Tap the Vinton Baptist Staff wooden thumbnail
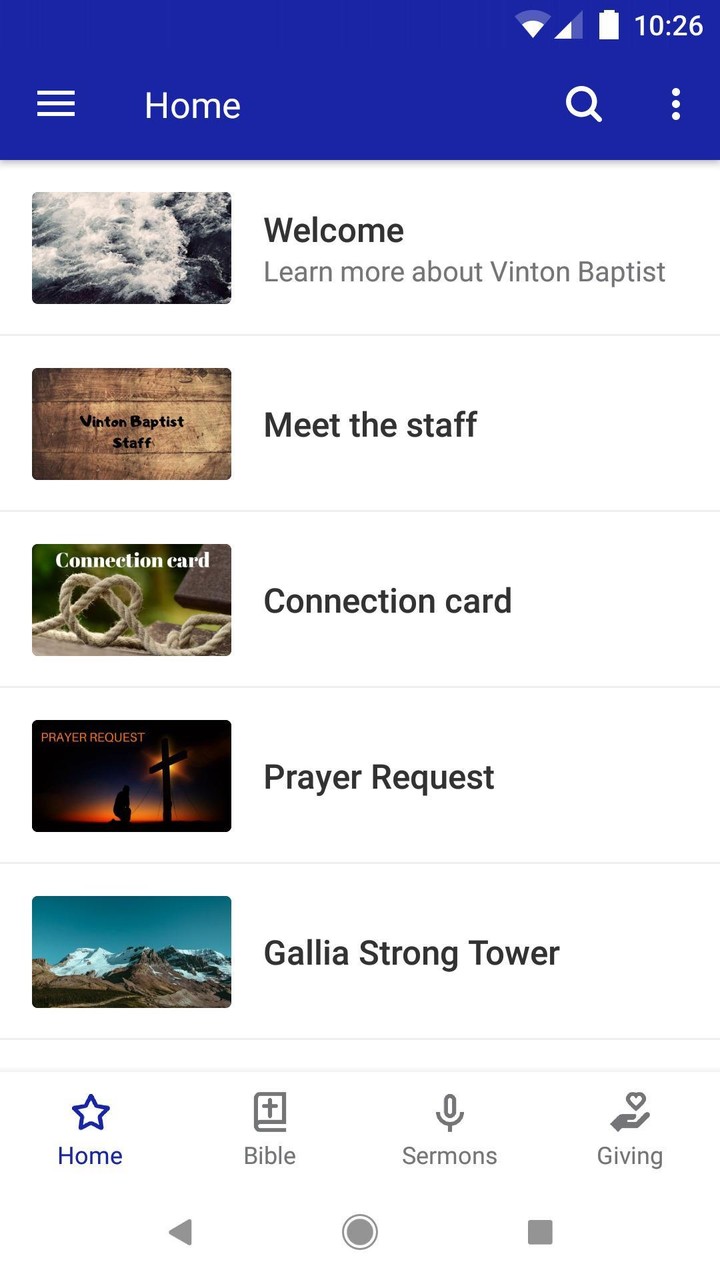Image resolution: width=720 pixels, height=1280 pixels. click(x=131, y=424)
